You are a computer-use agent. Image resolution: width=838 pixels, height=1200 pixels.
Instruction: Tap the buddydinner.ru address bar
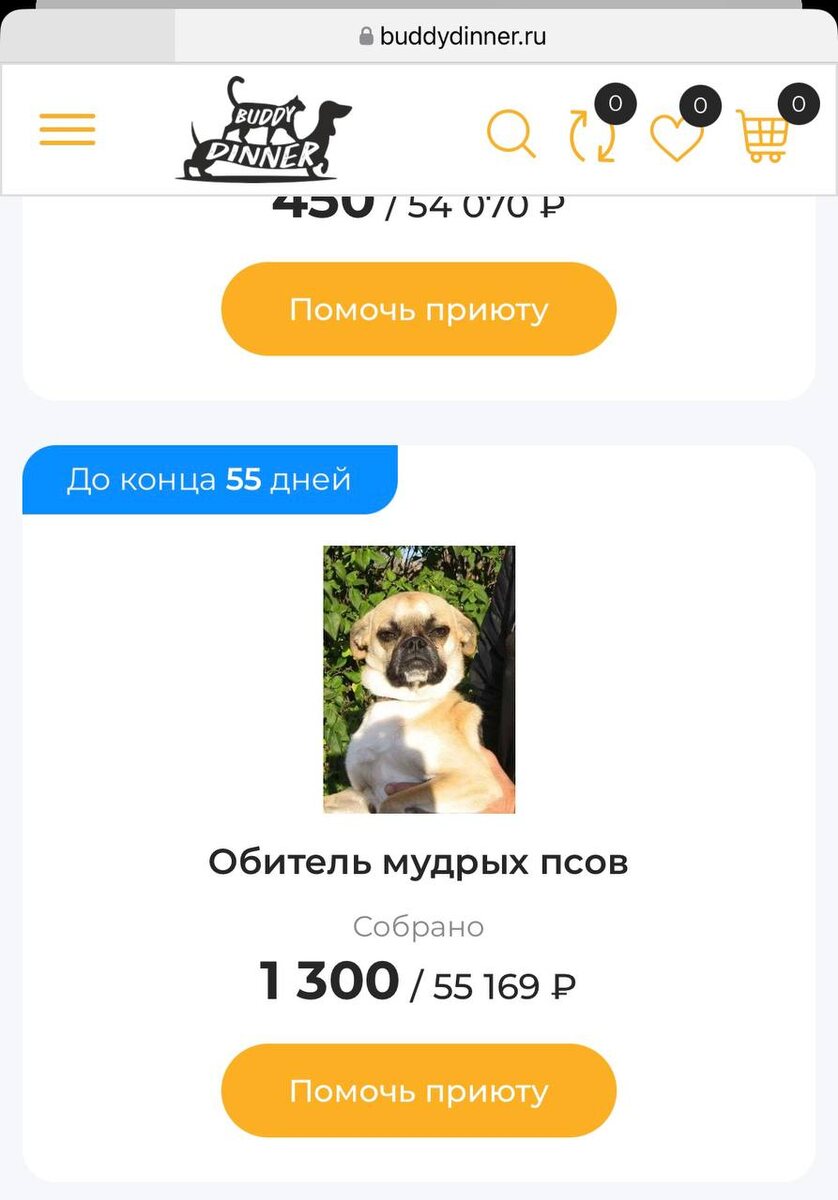(x=453, y=37)
